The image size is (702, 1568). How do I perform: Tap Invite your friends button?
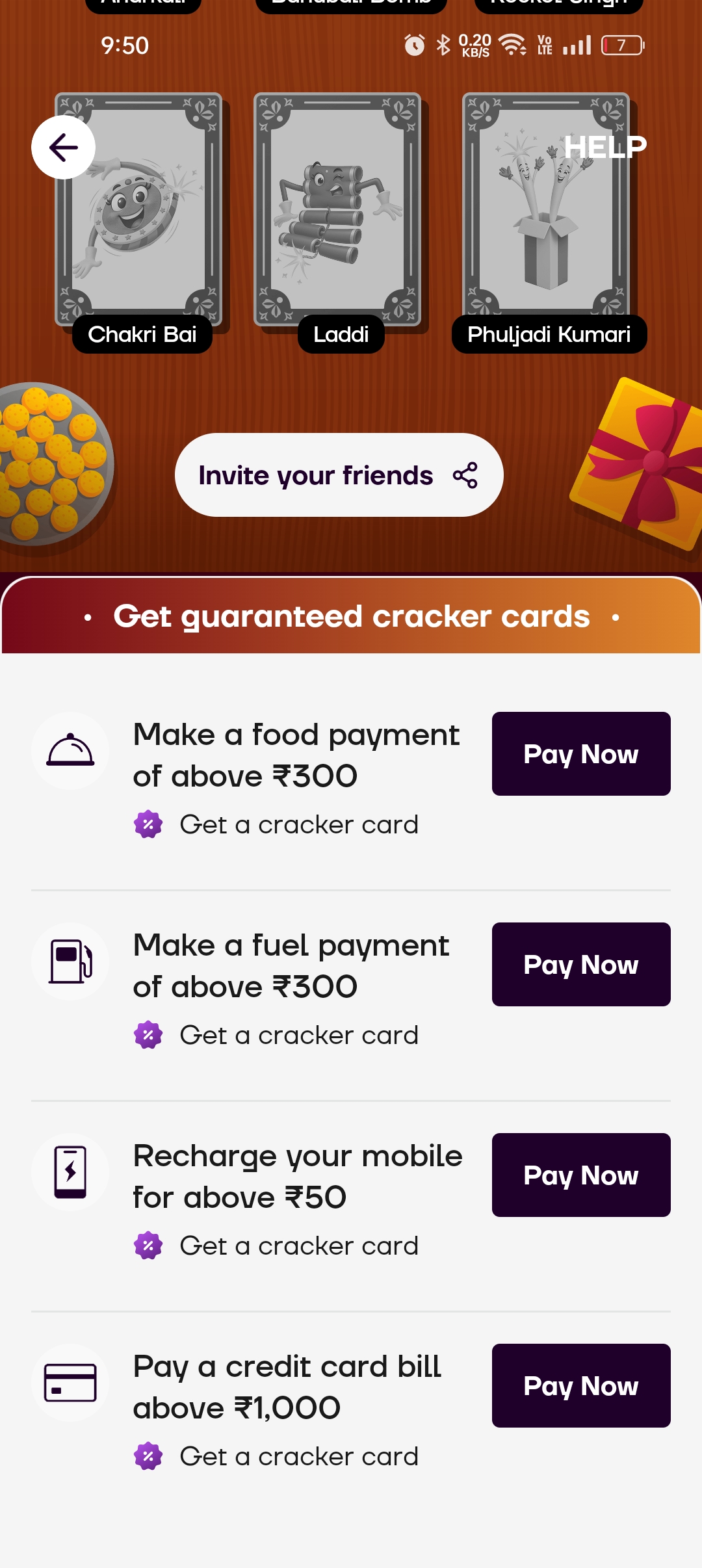[339, 475]
